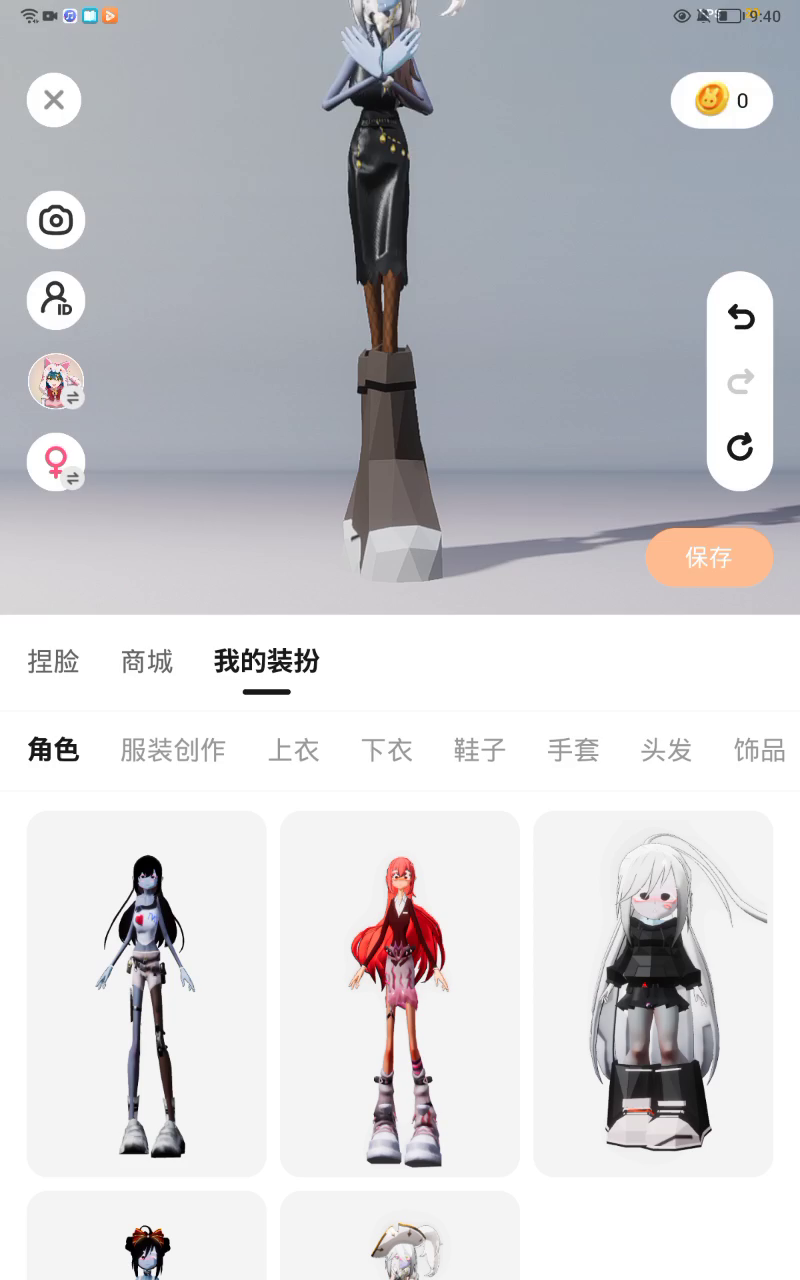Tap the camera icon to take a photo
Viewport: 800px width, 1280px height.
(x=55, y=220)
